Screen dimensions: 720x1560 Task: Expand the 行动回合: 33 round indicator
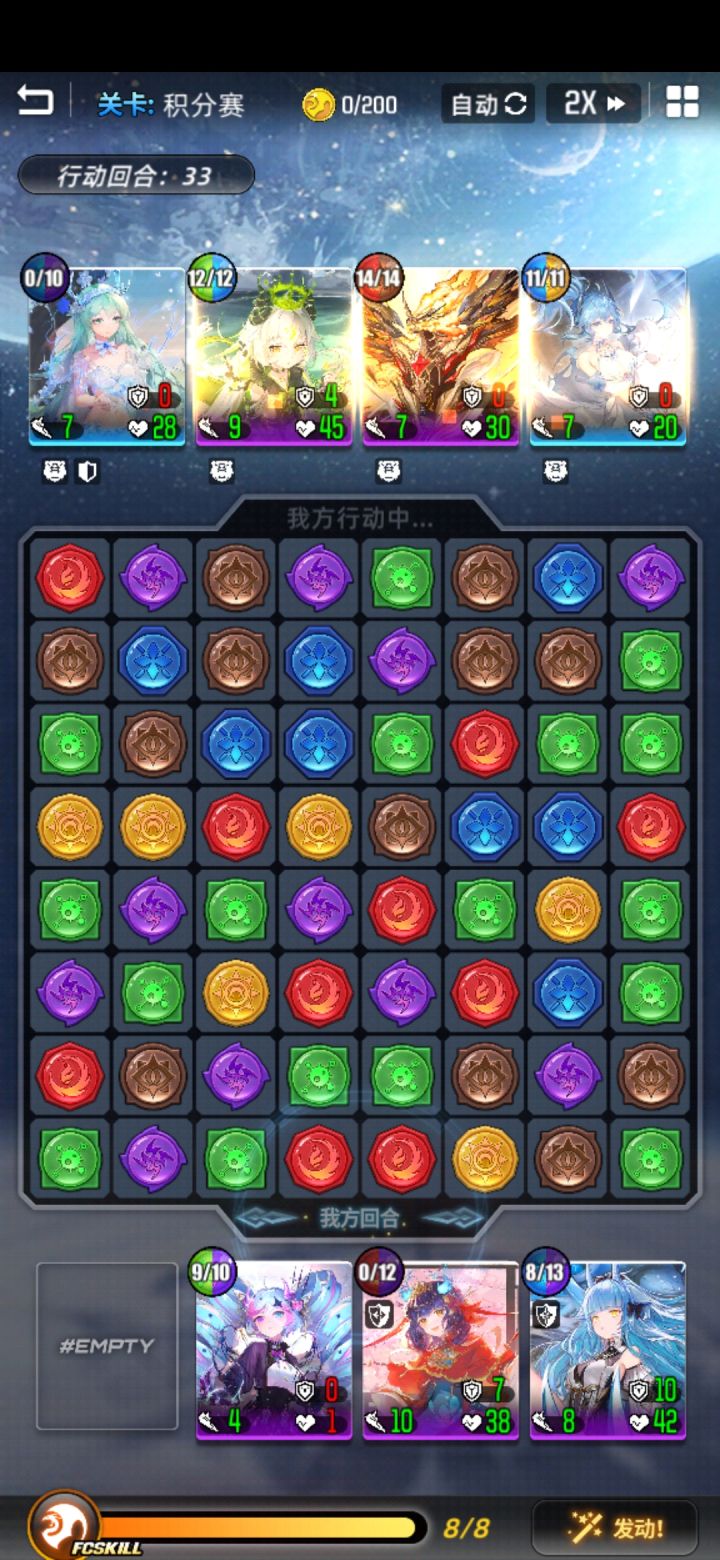click(137, 174)
